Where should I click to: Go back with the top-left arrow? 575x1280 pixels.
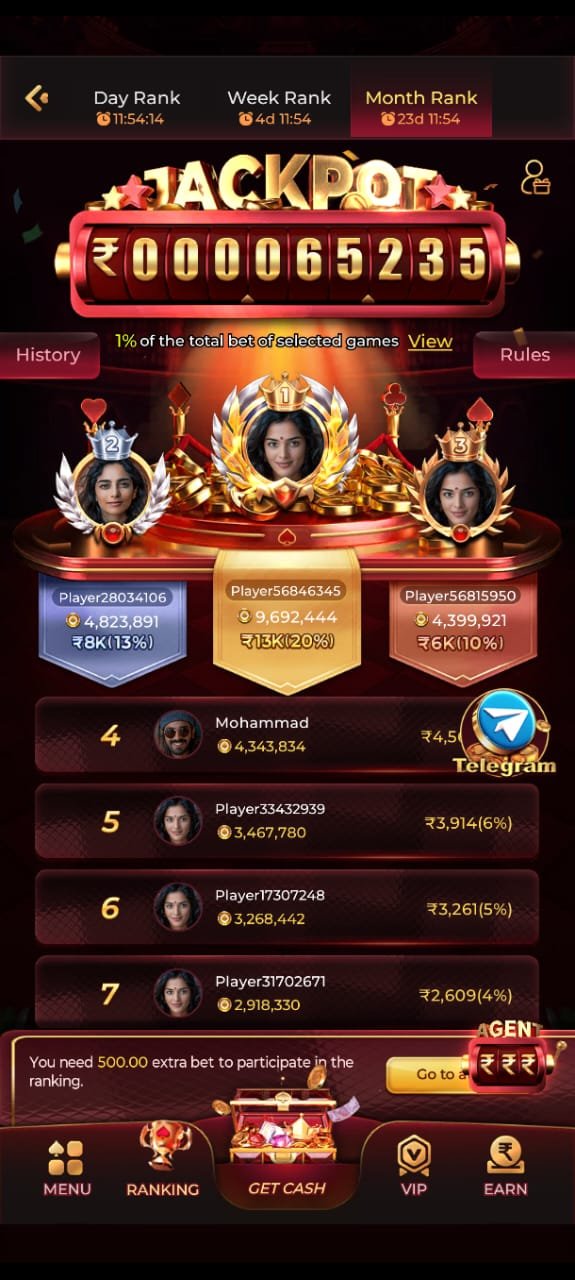click(x=37, y=97)
